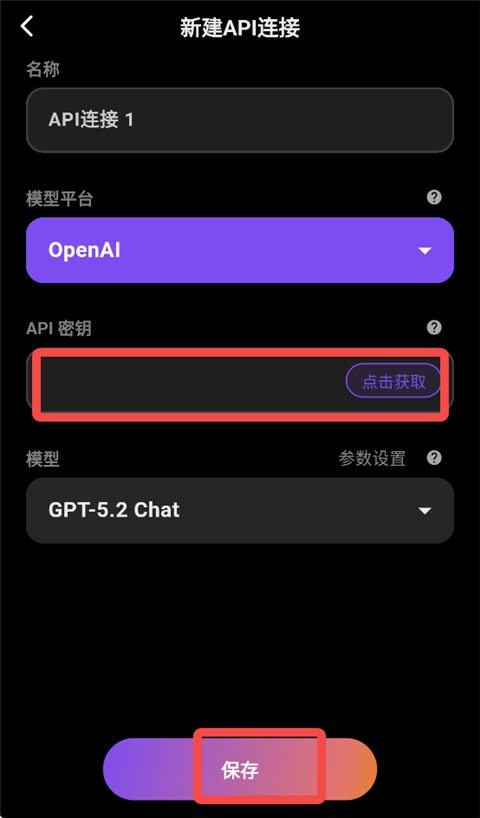Edit the name field "API连接 1"
The width and height of the screenshot is (480, 818).
click(240, 121)
